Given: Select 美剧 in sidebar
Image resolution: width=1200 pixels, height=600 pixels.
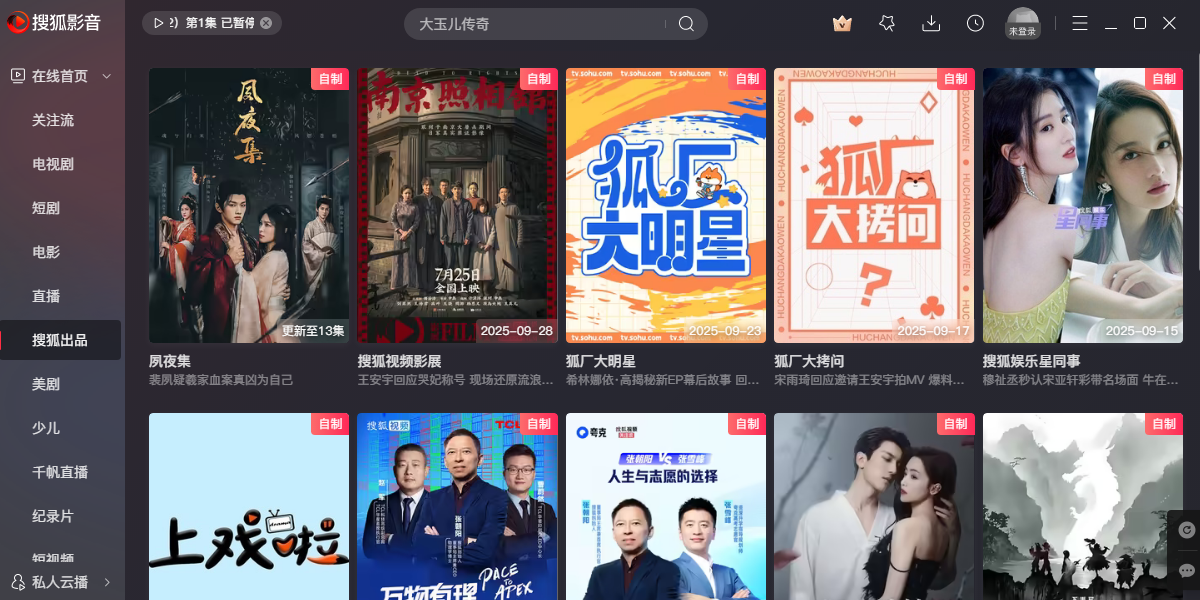Looking at the screenshot, I should click(x=46, y=384).
